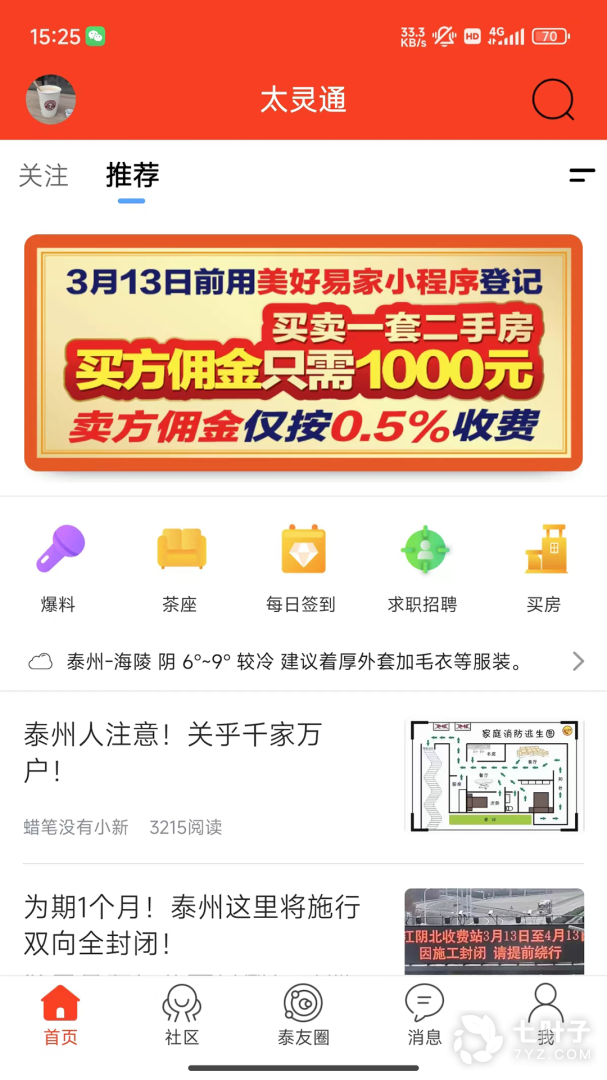This screenshot has height=1080, width=607.
Task: Switch to the 消息 tab
Action: 424,1015
